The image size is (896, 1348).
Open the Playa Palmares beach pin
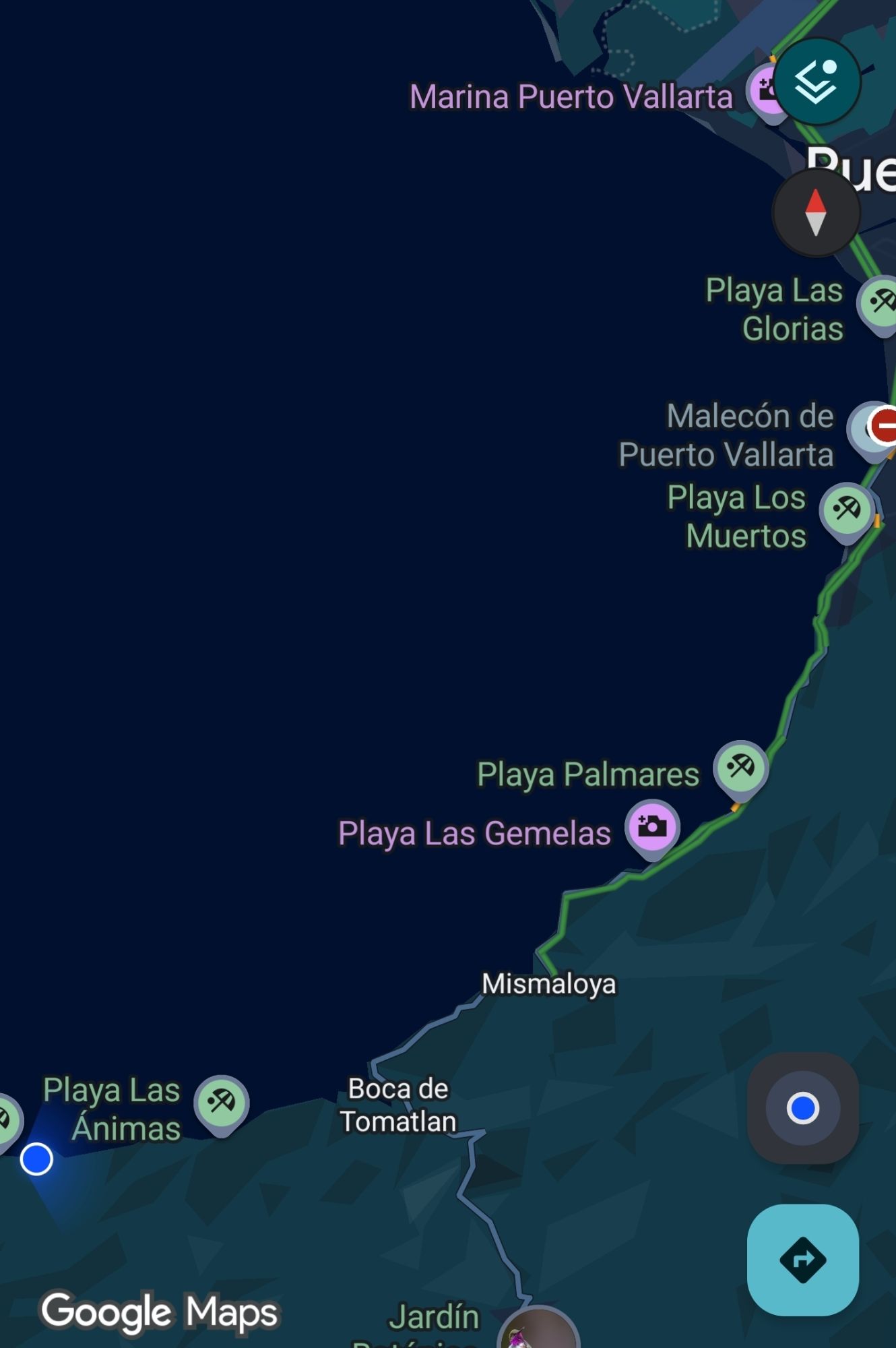coord(740,767)
